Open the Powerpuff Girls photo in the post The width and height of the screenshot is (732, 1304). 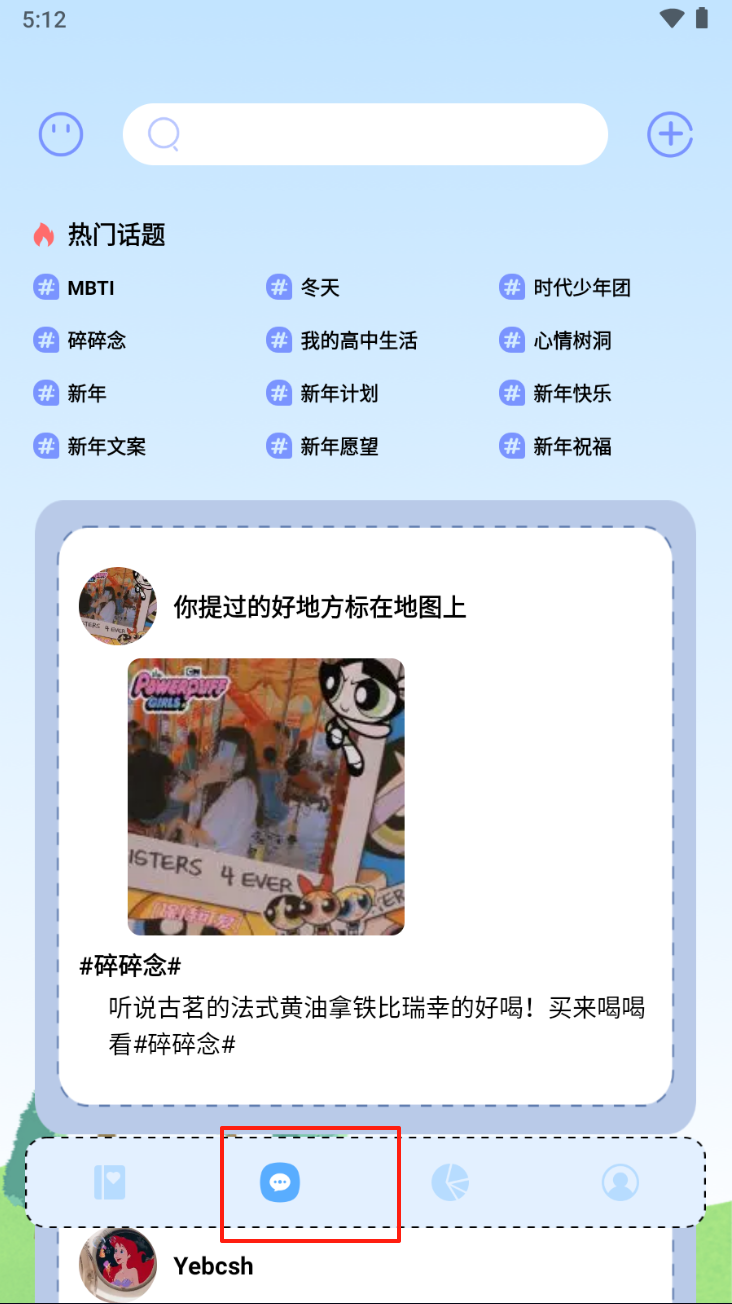pos(266,796)
